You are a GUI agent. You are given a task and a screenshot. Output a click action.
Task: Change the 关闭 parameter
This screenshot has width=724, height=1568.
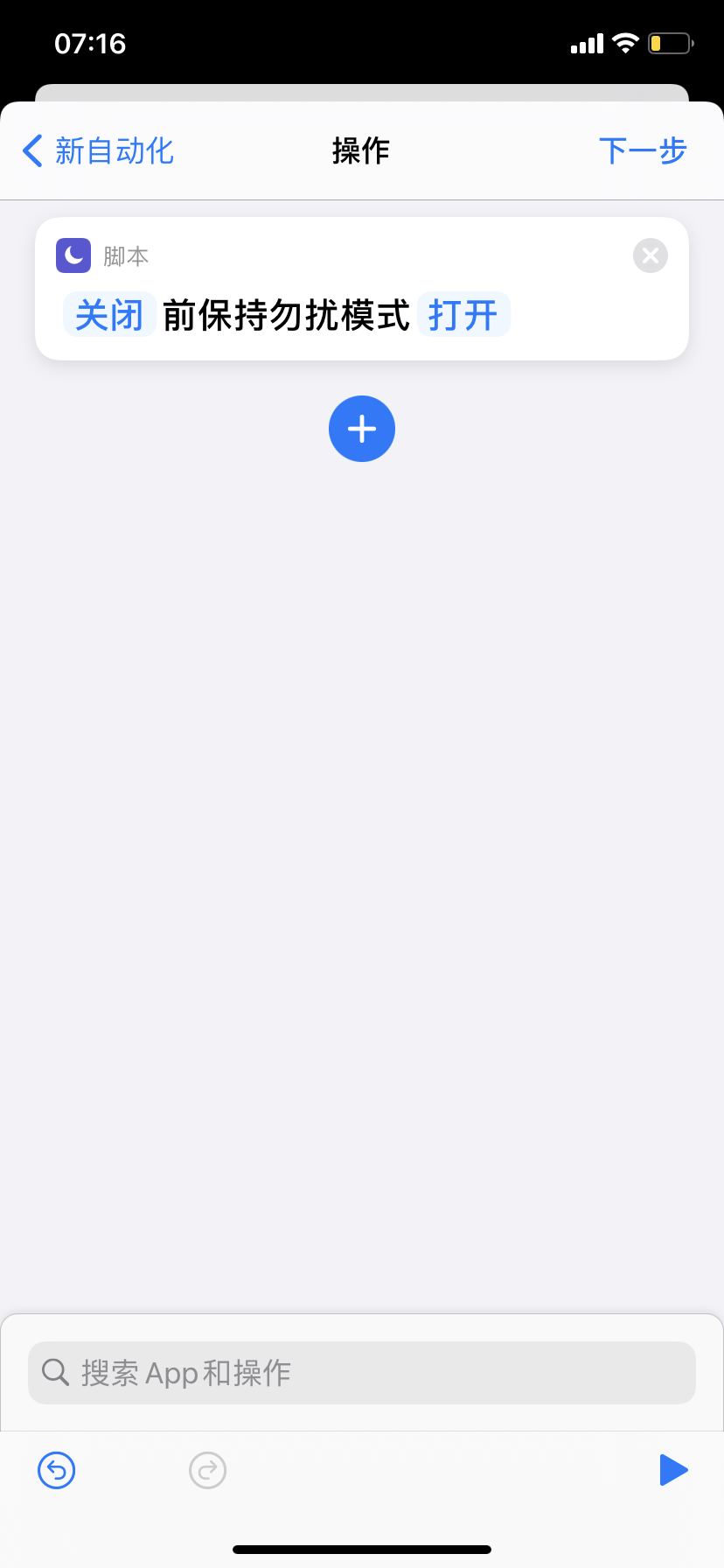pyautogui.click(x=109, y=315)
